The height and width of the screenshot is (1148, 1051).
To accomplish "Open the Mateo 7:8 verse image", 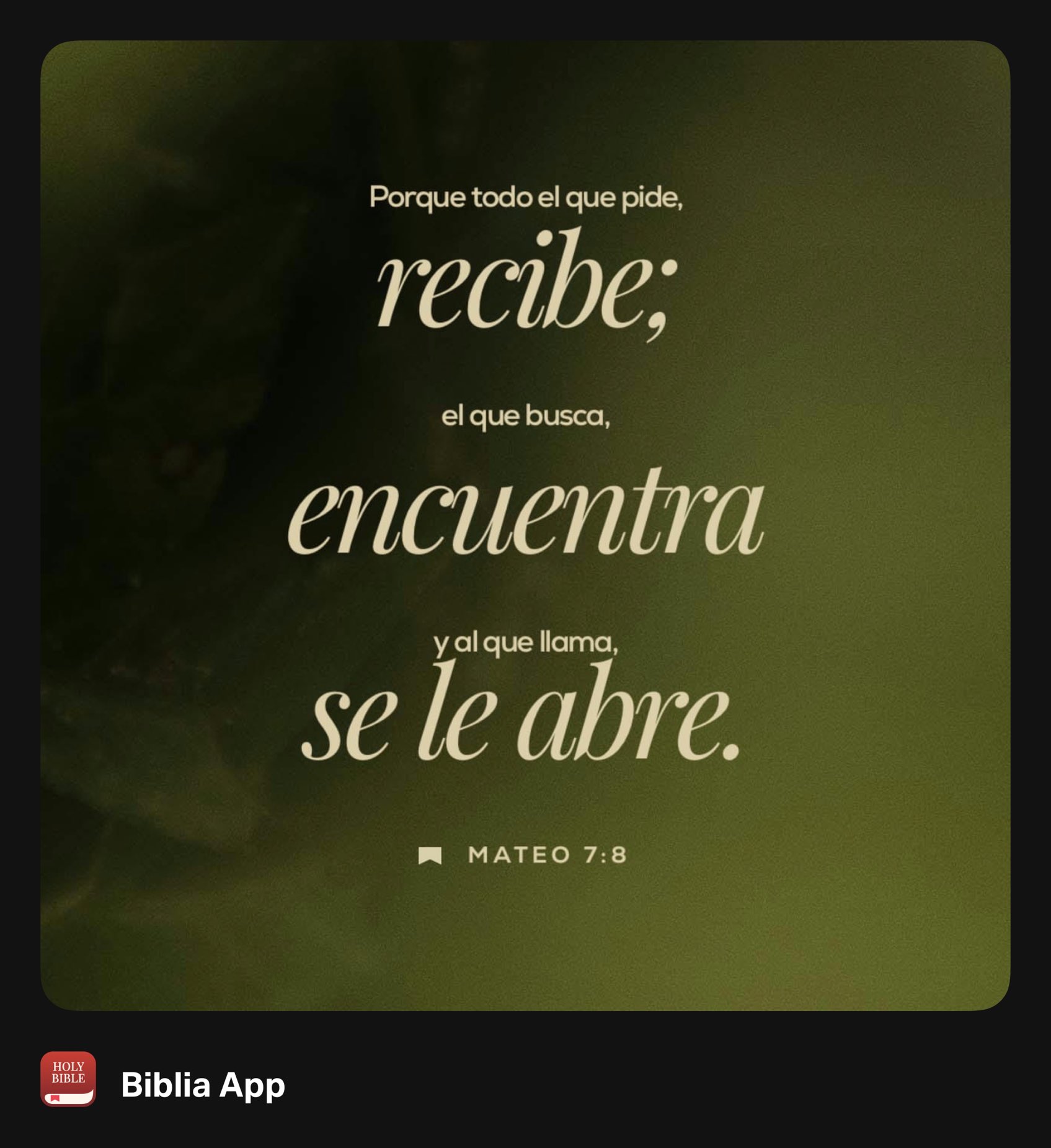I will click(x=525, y=525).
